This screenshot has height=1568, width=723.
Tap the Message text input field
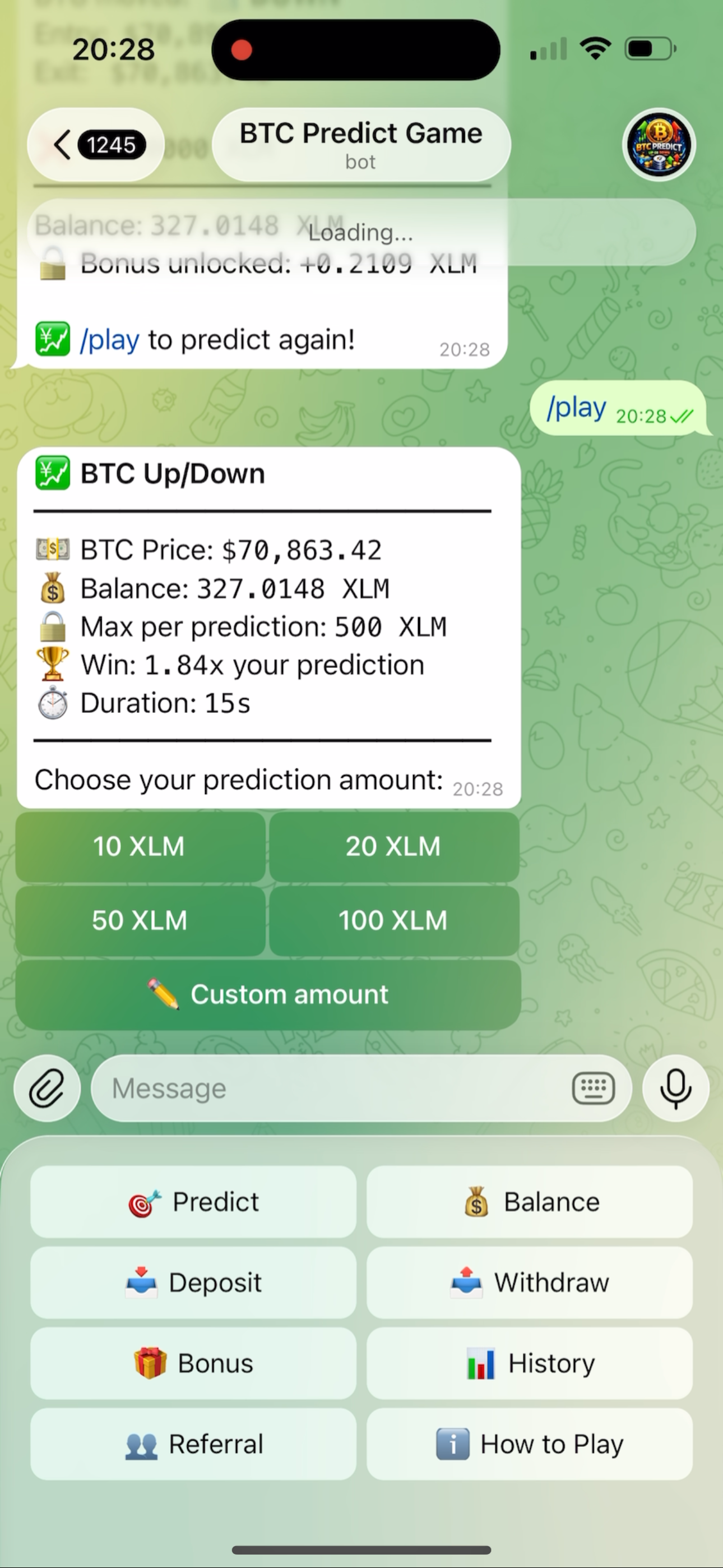[341, 1089]
